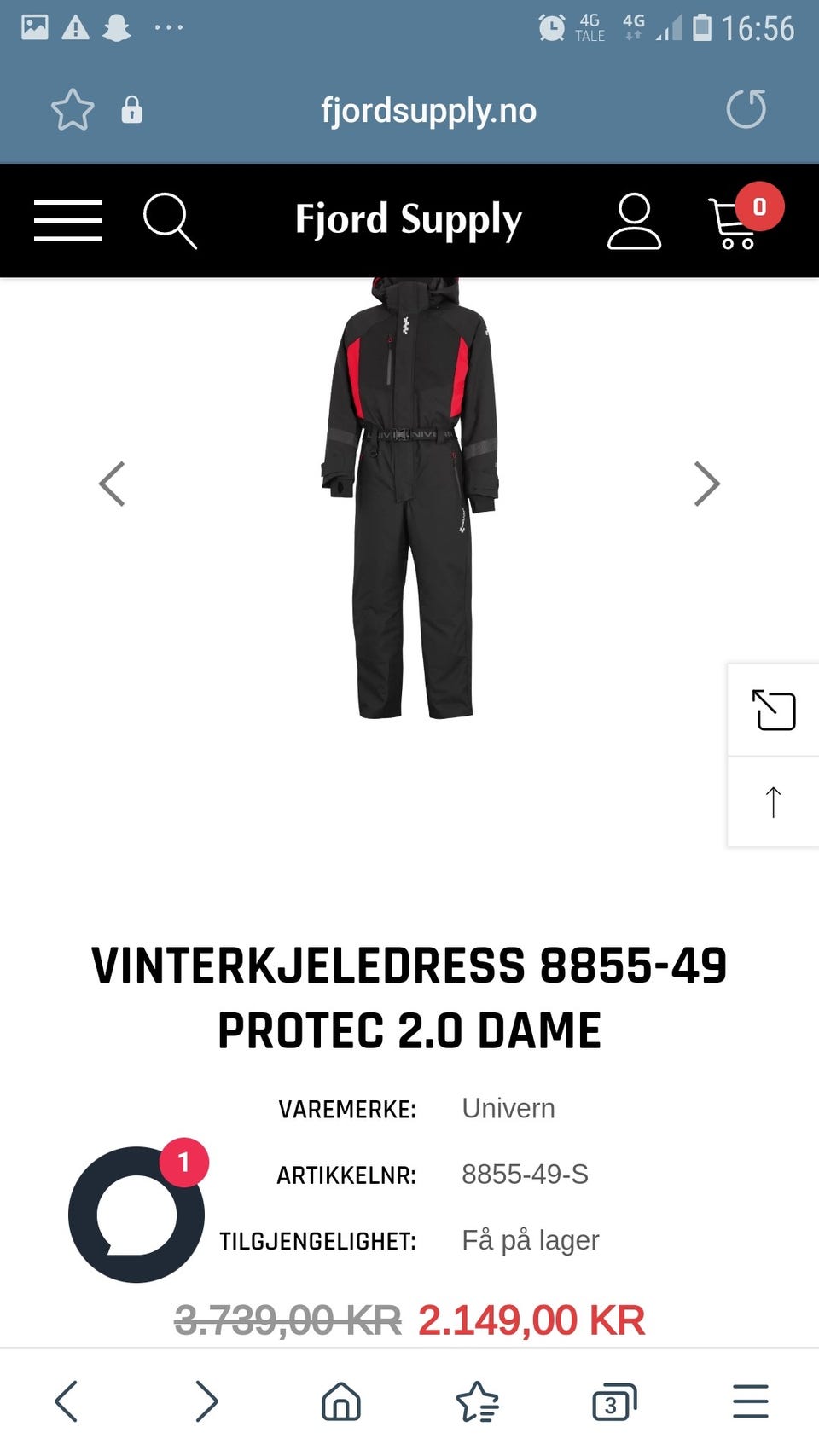The height and width of the screenshot is (1456, 819).
Task: Select the Univern brand name
Action: point(508,1108)
